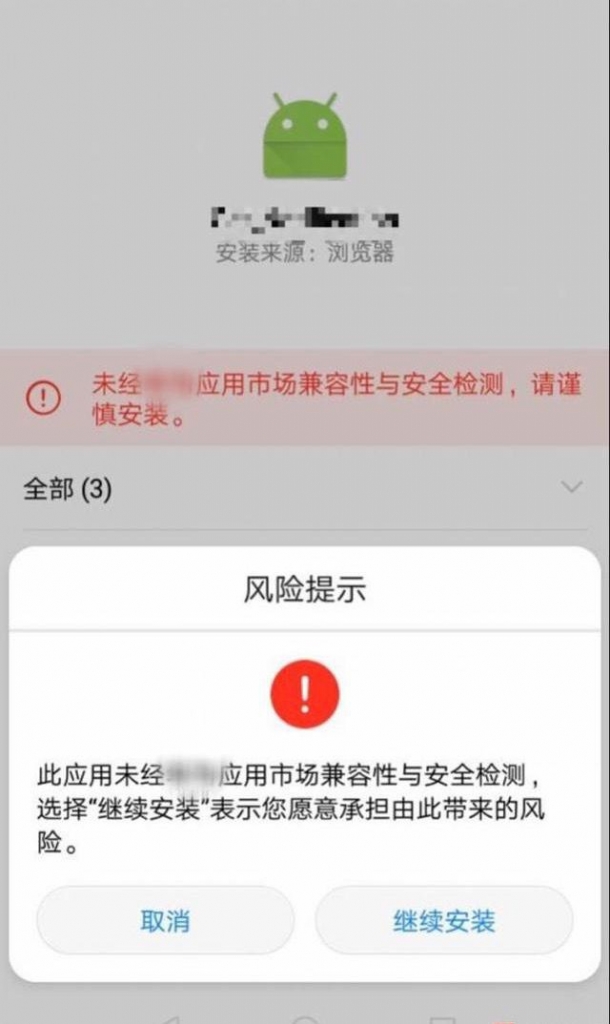The height and width of the screenshot is (1024, 610).
Task: Expand the 全部 (3) permissions list
Action: [x=571, y=488]
